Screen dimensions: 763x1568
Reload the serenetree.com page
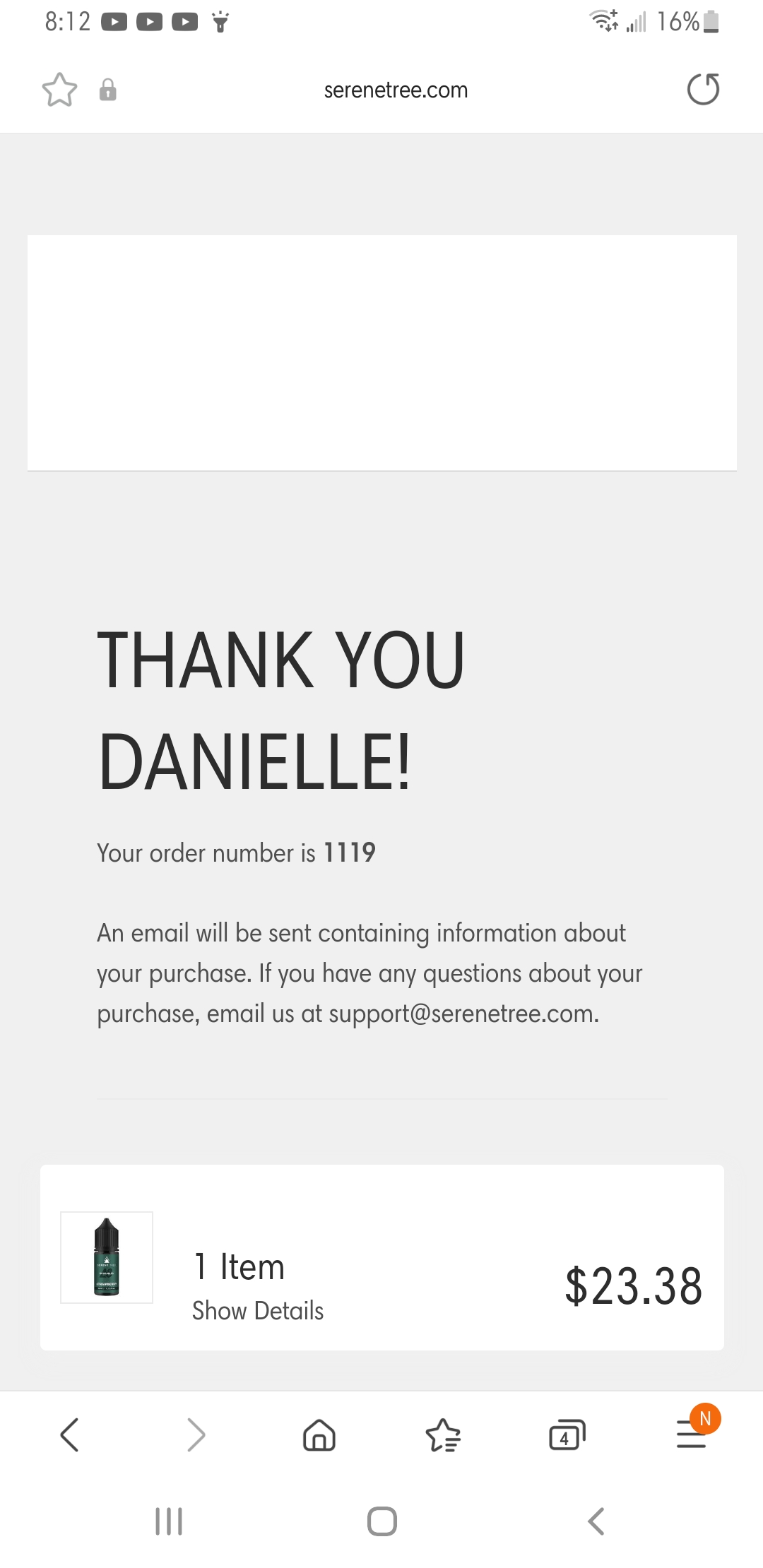703,89
